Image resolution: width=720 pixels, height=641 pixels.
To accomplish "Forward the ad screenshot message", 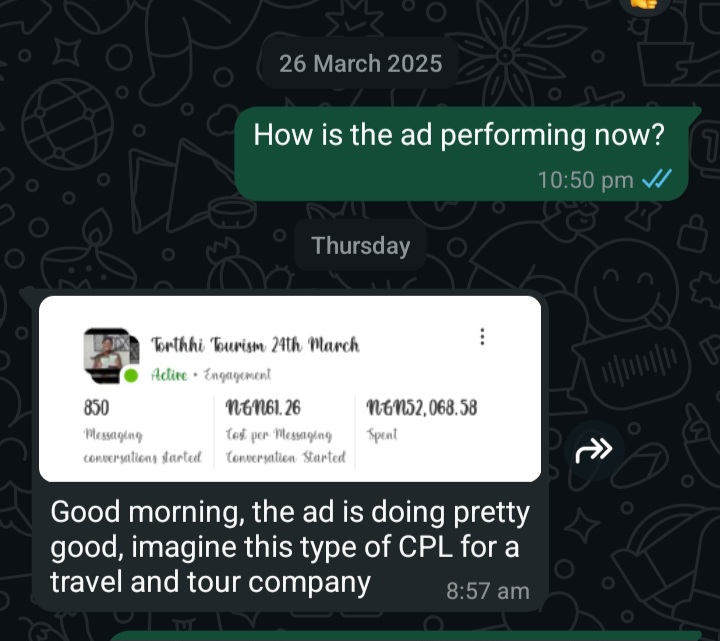I will [593, 451].
